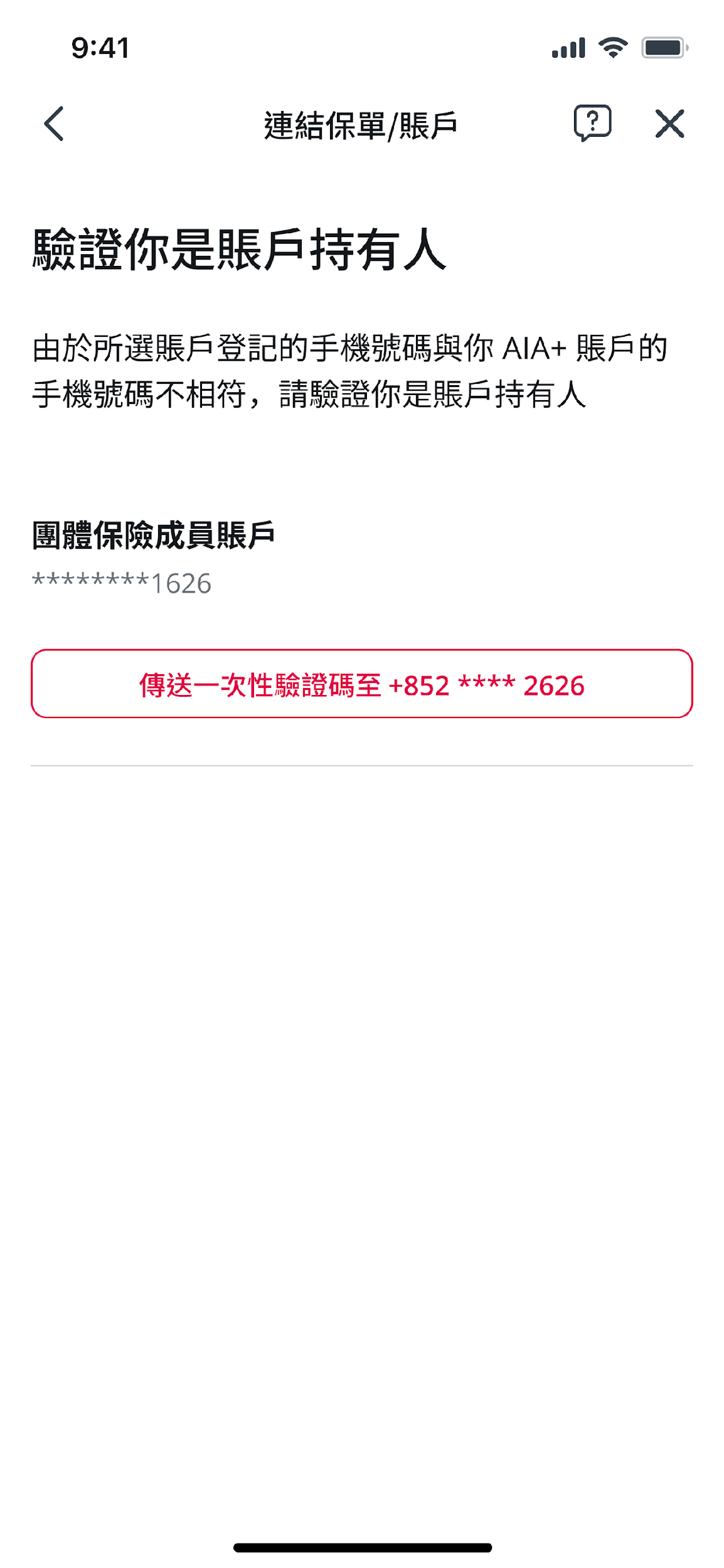The image size is (724, 1568).
Task: Send one-time code to +852 **** 2626
Action: [362, 684]
